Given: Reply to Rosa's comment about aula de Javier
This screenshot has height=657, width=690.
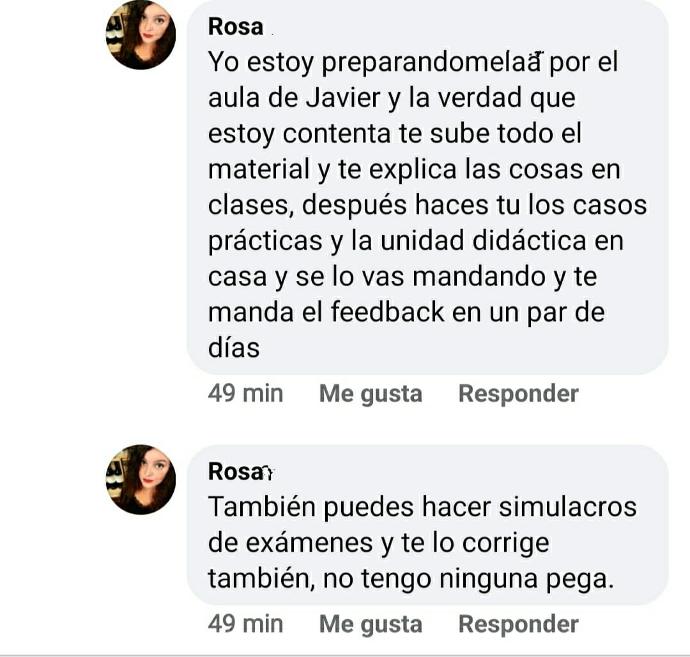Looking at the screenshot, I should point(518,394).
